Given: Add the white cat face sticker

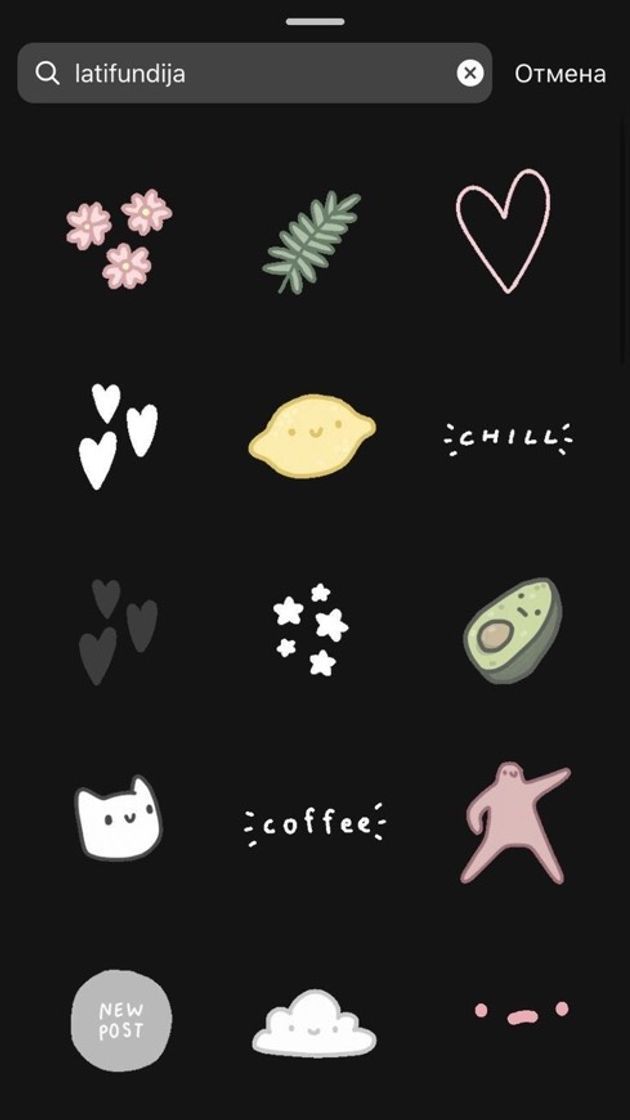Looking at the screenshot, I should (x=118, y=819).
